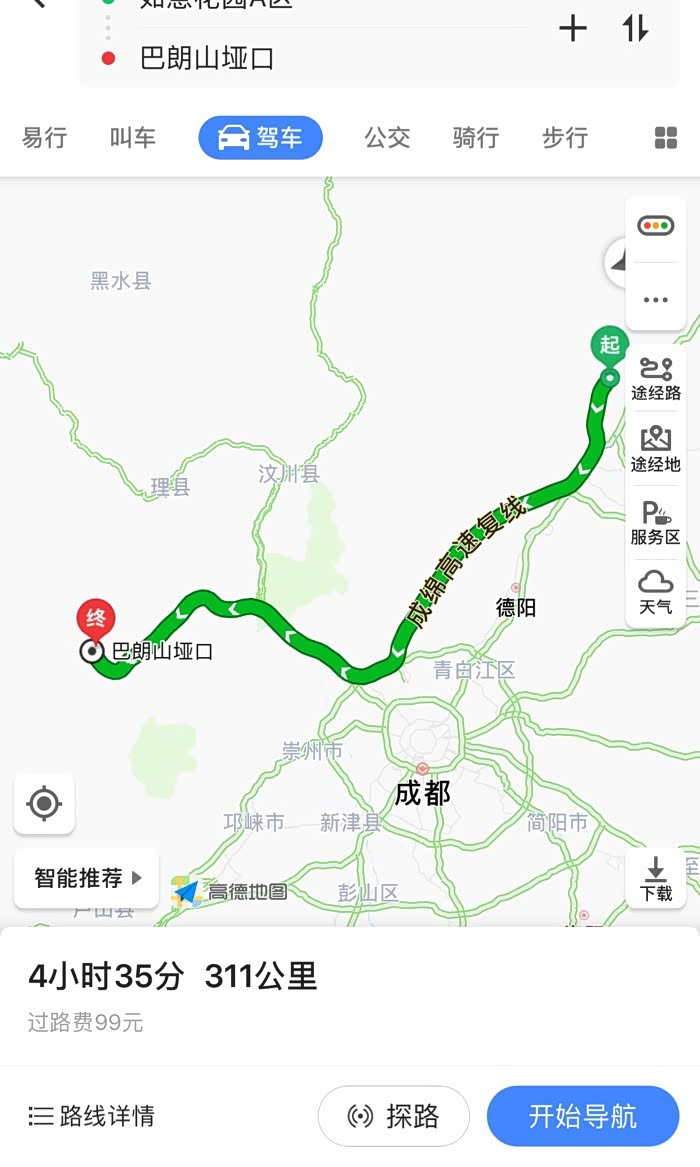Tap 开始导航 to start navigation
The image size is (700, 1167).
(x=583, y=1116)
